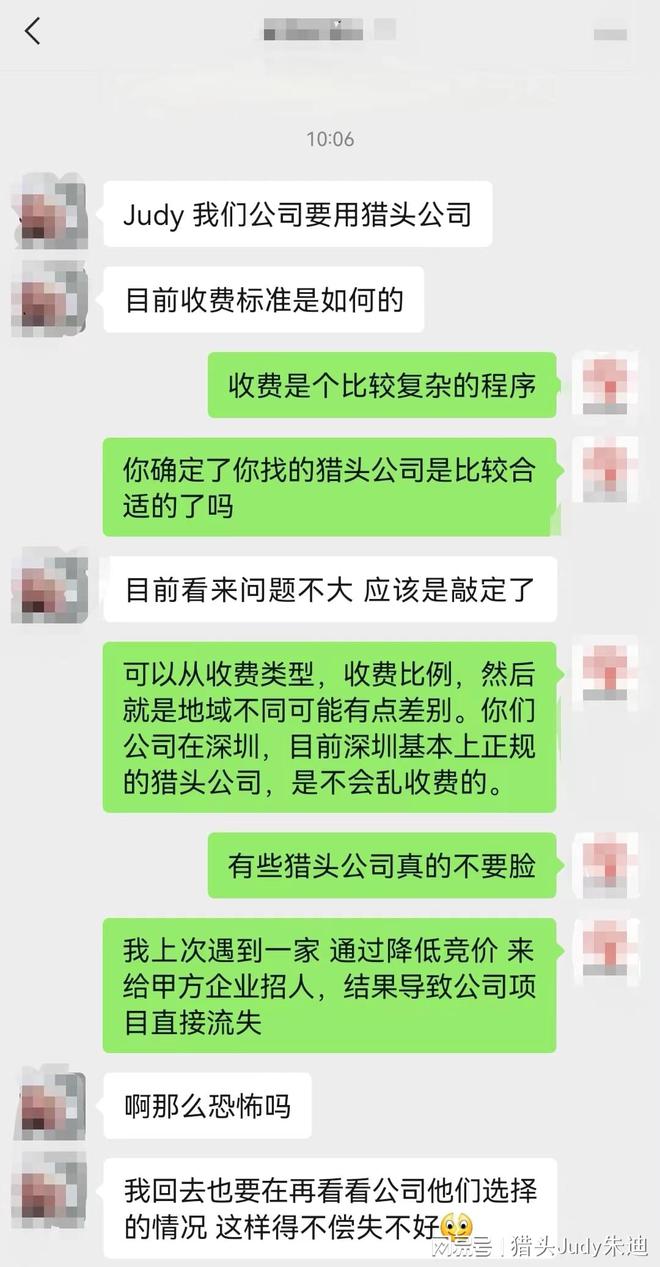Open avatar beside "收费是个比较复杂的程序" message
660x1267 pixels.
[610, 384]
